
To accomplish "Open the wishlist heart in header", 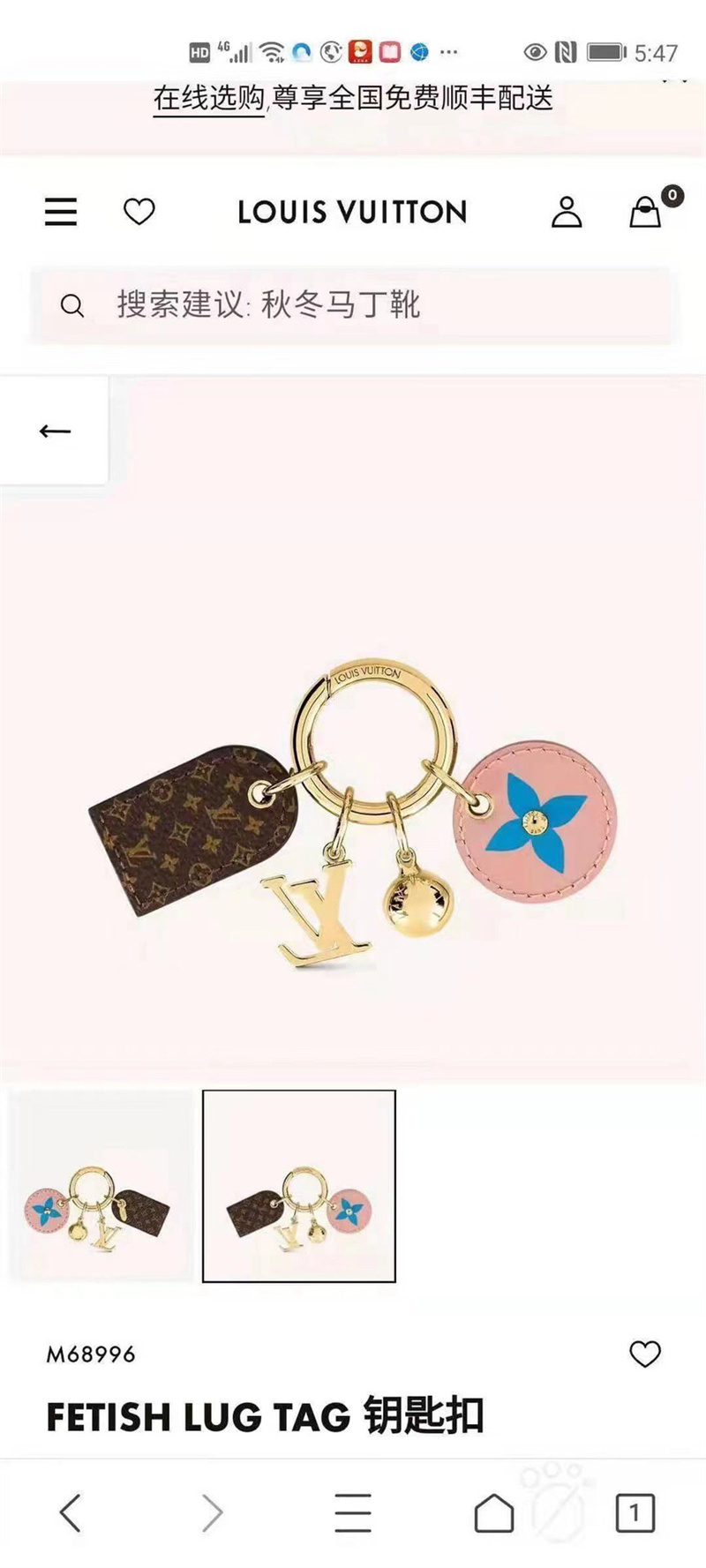I will (x=139, y=212).
